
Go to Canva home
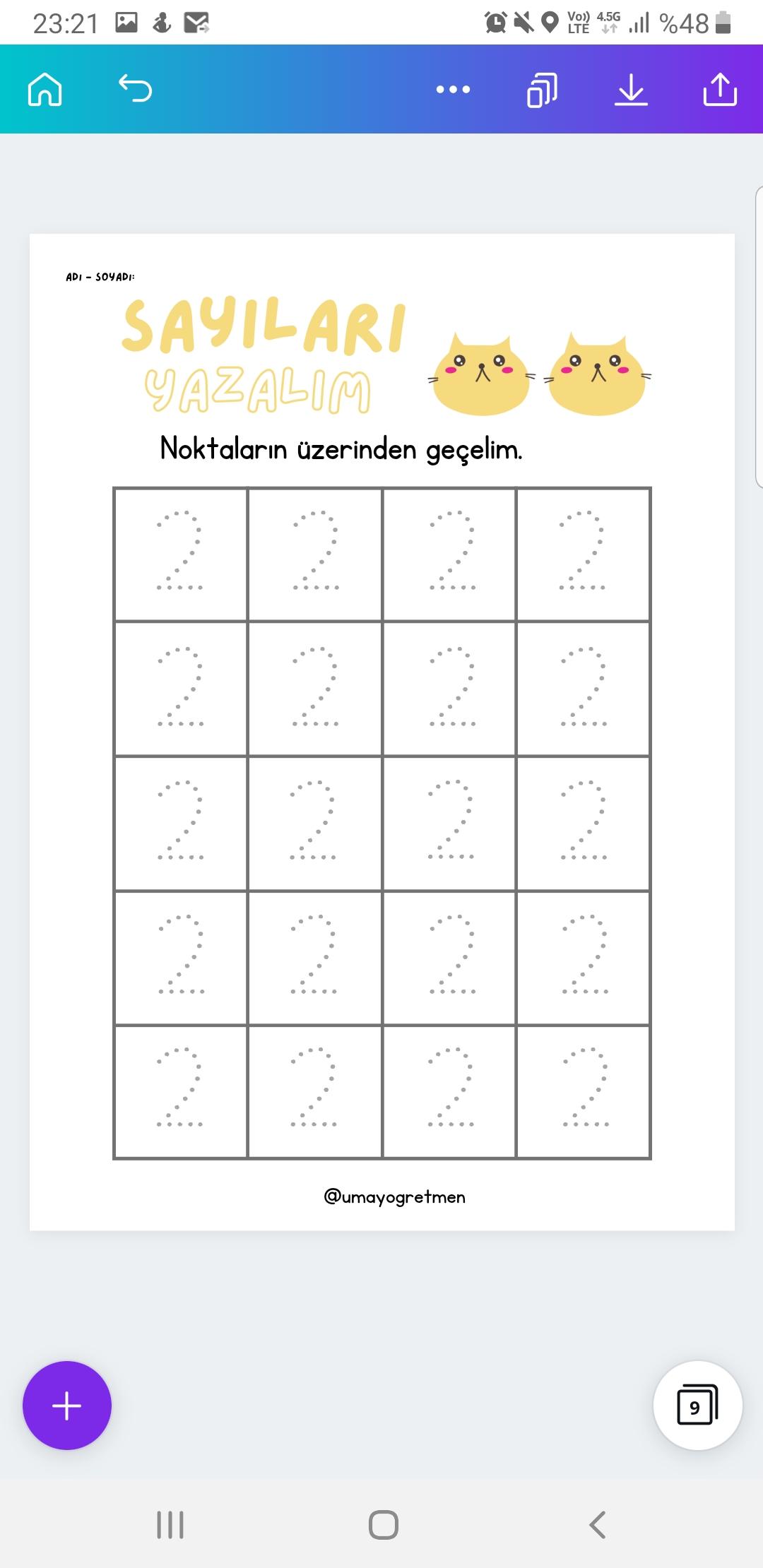click(x=45, y=90)
